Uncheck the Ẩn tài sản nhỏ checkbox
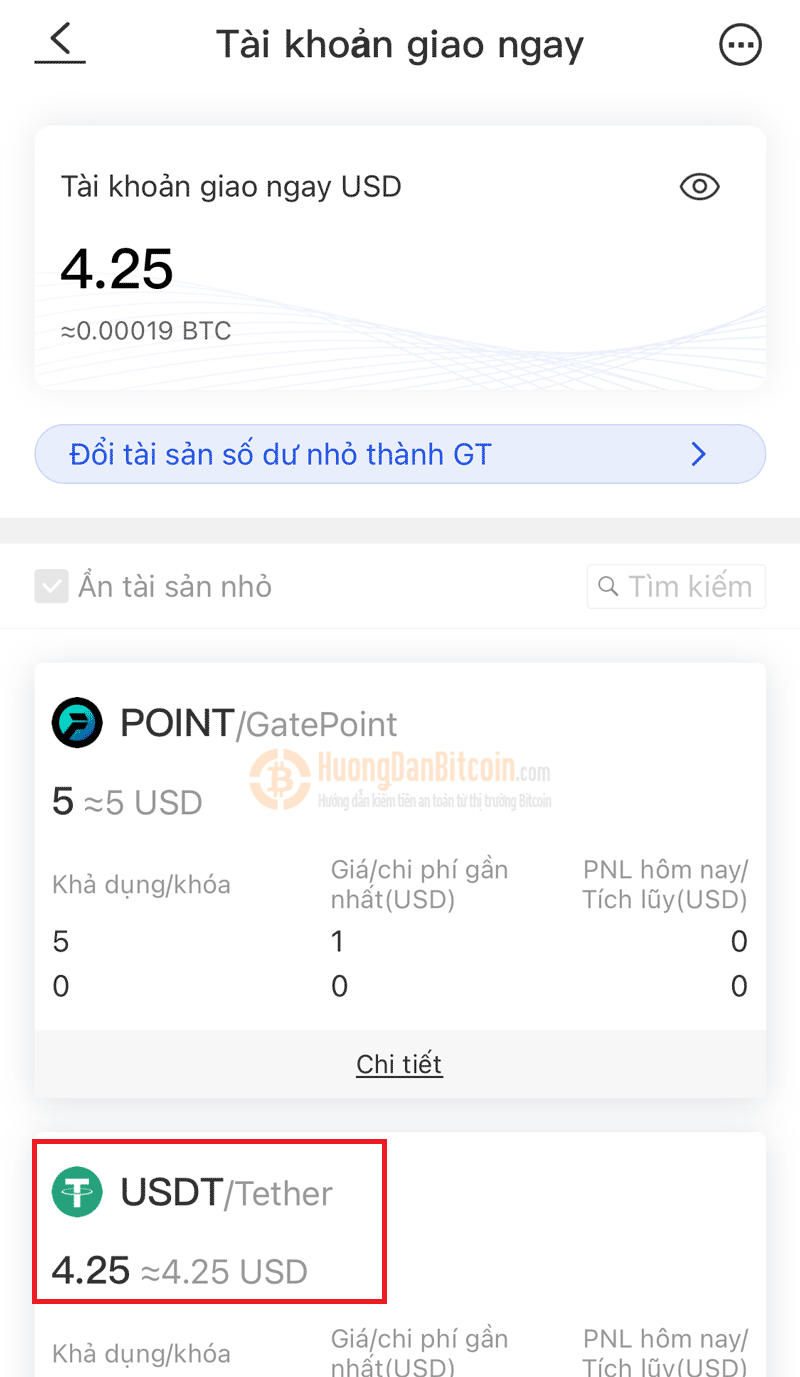The image size is (800, 1377). [51, 586]
